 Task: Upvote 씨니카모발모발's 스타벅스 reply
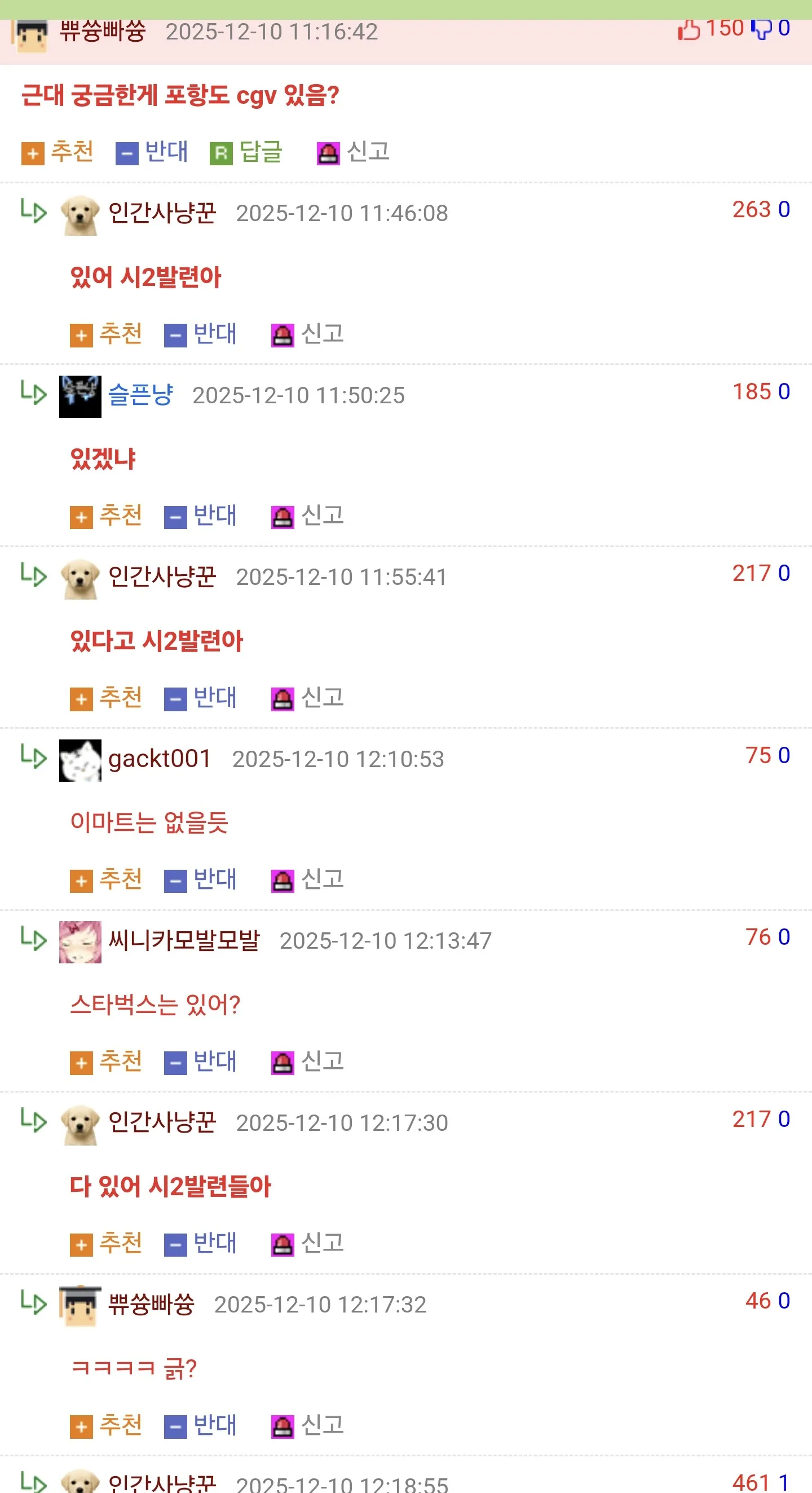[106, 1062]
